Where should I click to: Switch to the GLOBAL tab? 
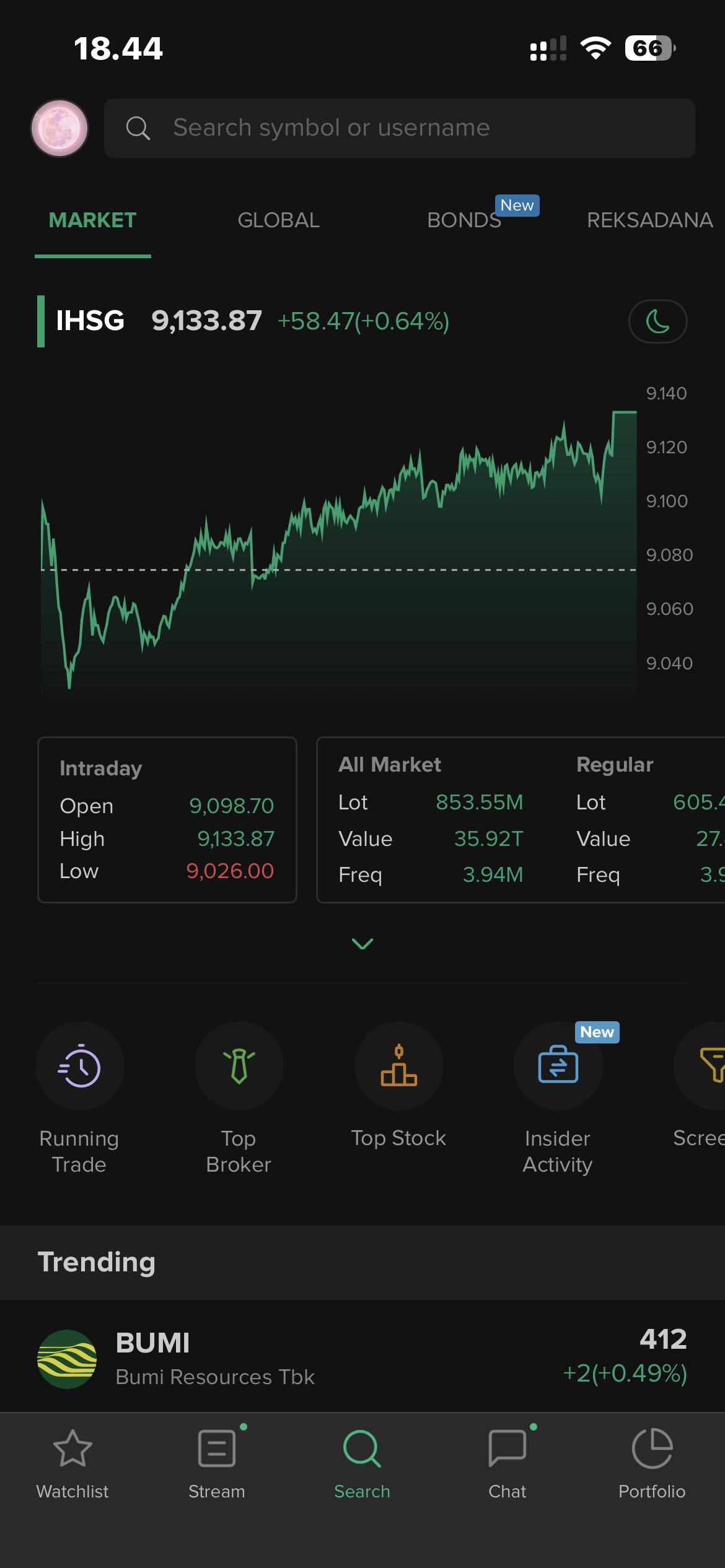click(278, 220)
